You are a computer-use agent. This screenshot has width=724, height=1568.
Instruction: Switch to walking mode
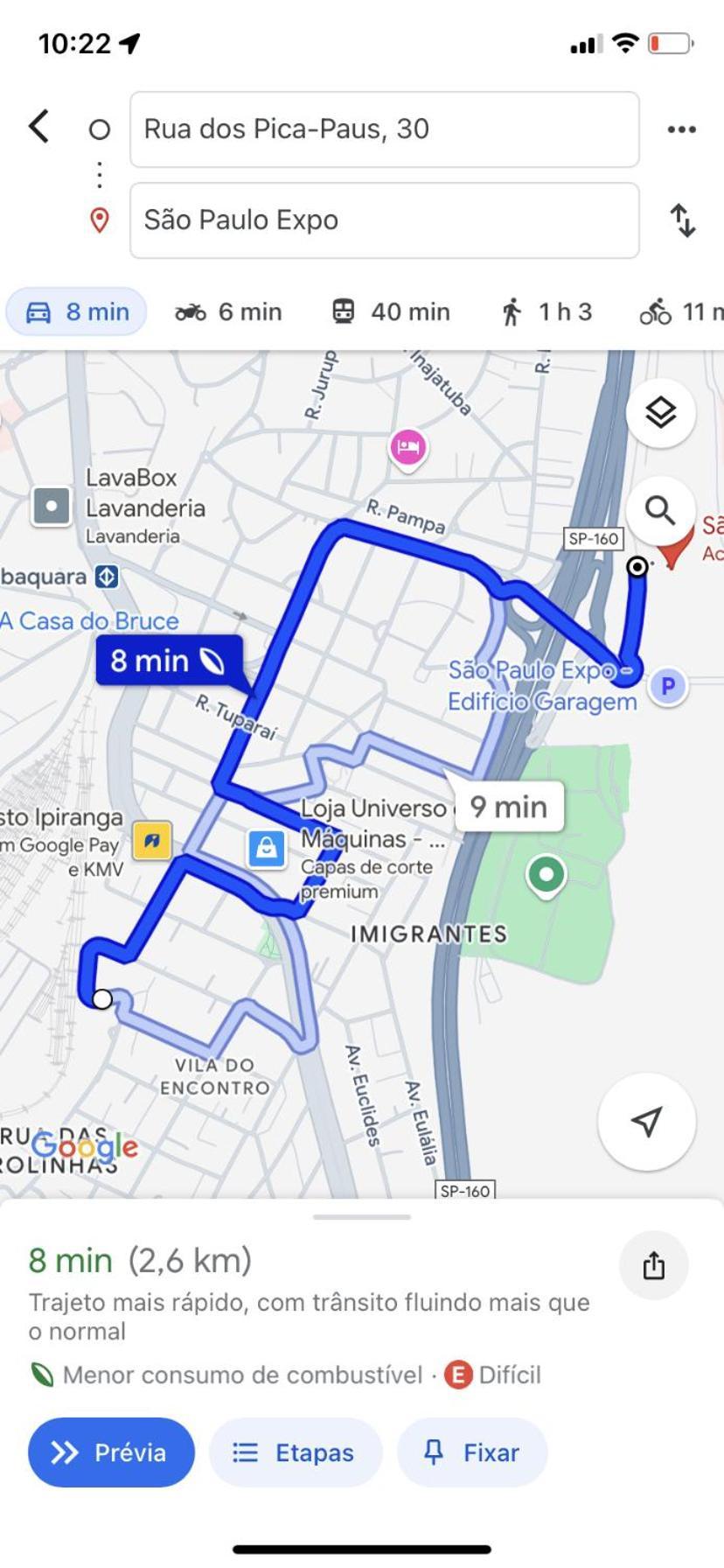click(x=546, y=312)
